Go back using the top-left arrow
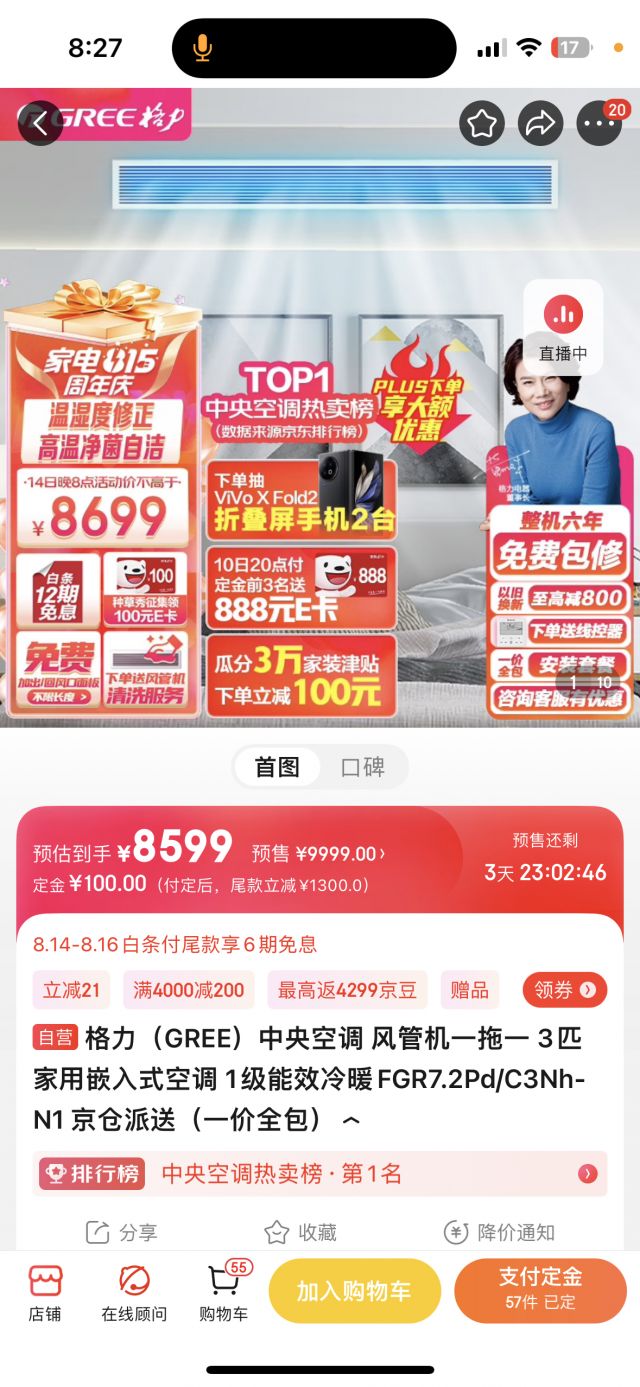The width and height of the screenshot is (640, 1387). [40, 124]
